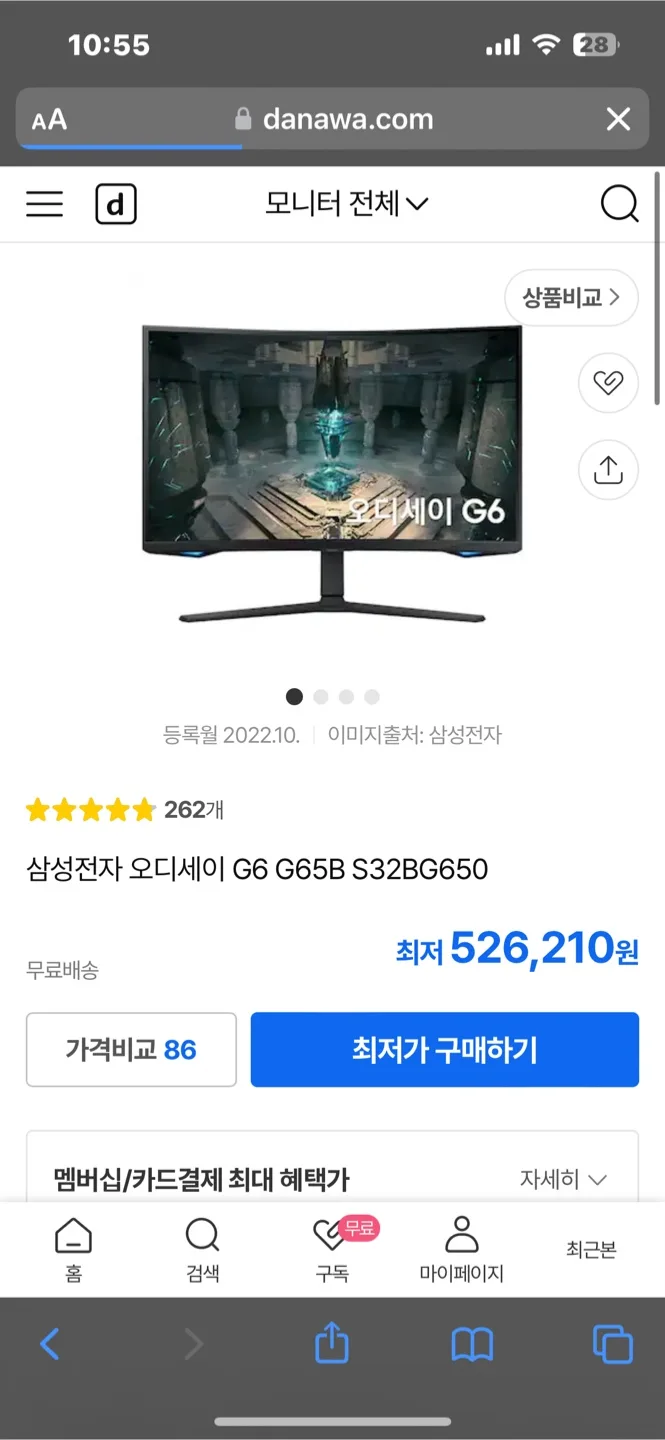Expand the 모니터 전체 category dropdown

coord(346,204)
